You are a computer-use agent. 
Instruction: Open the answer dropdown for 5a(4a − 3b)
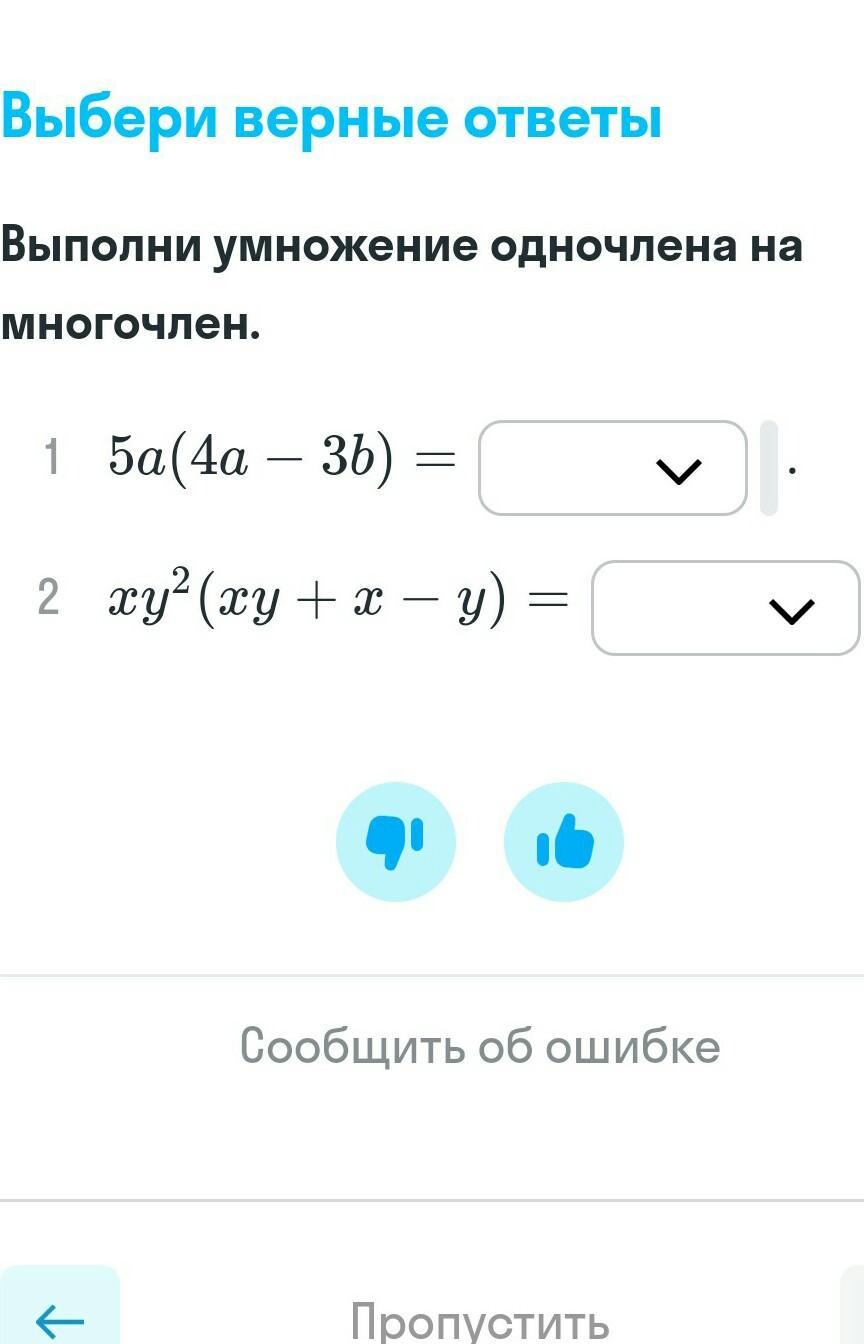pos(612,468)
